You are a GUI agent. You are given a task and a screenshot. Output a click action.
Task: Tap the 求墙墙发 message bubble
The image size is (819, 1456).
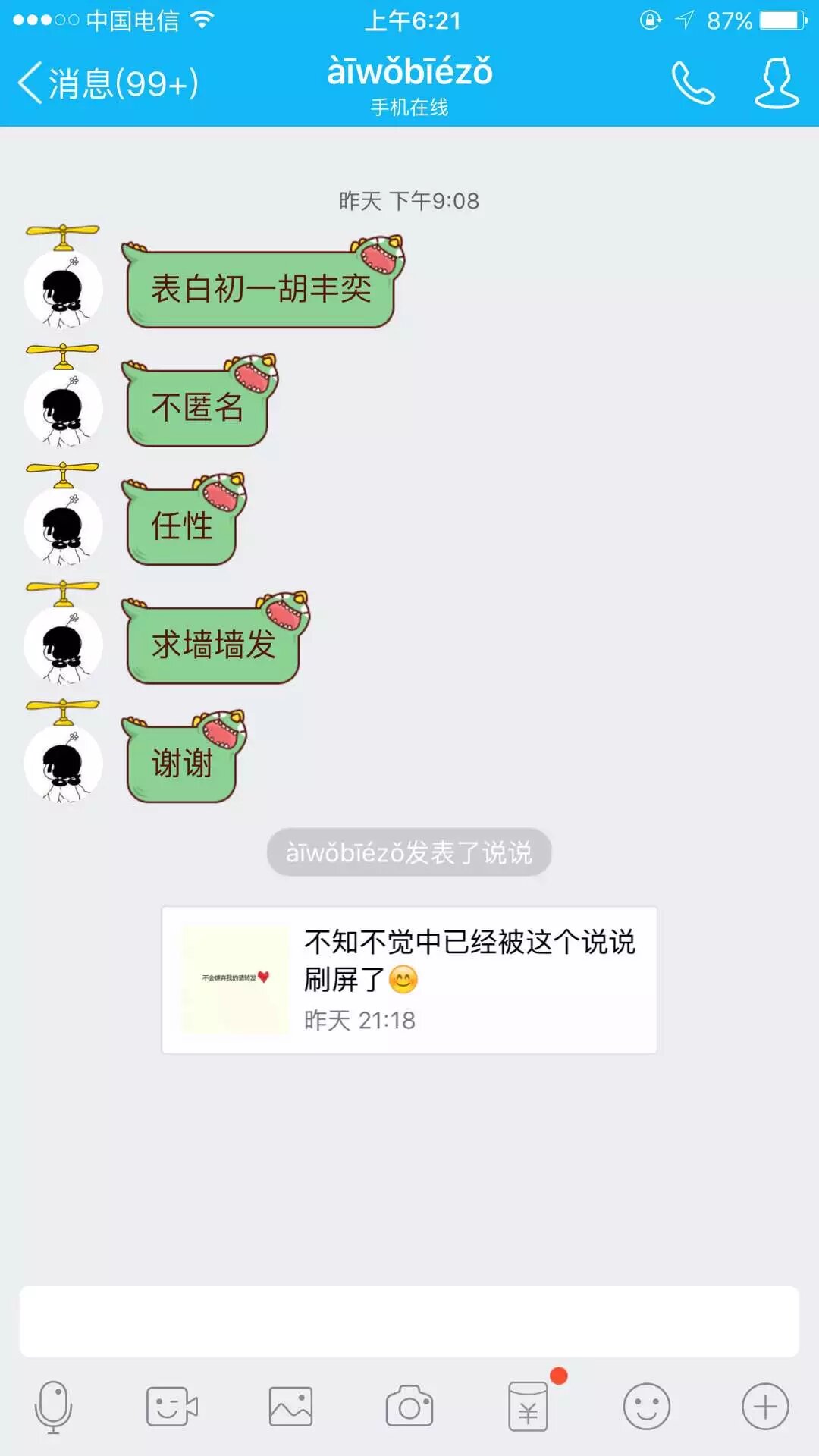point(214,645)
